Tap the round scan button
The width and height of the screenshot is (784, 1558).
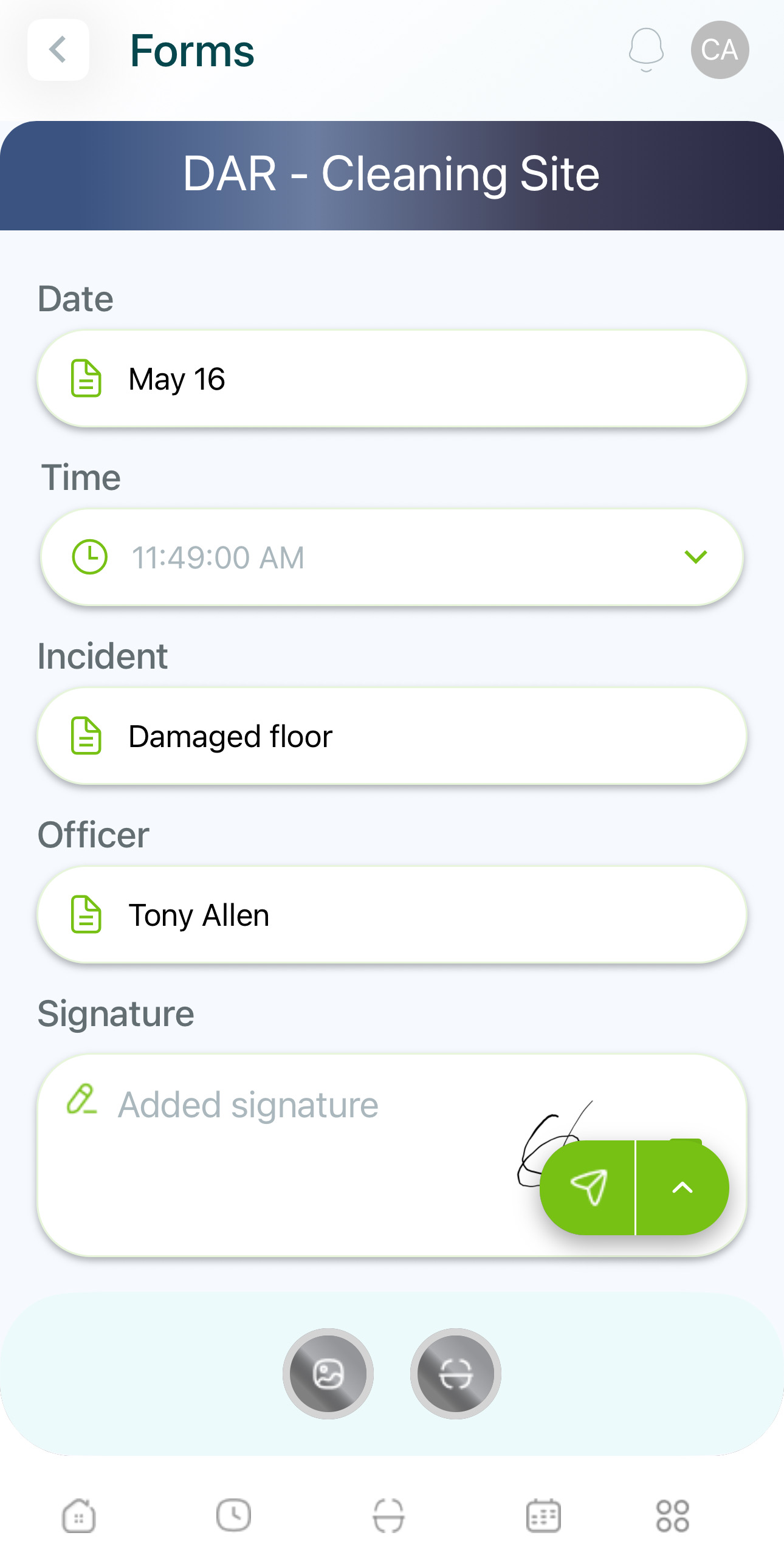pyautogui.click(x=456, y=1374)
